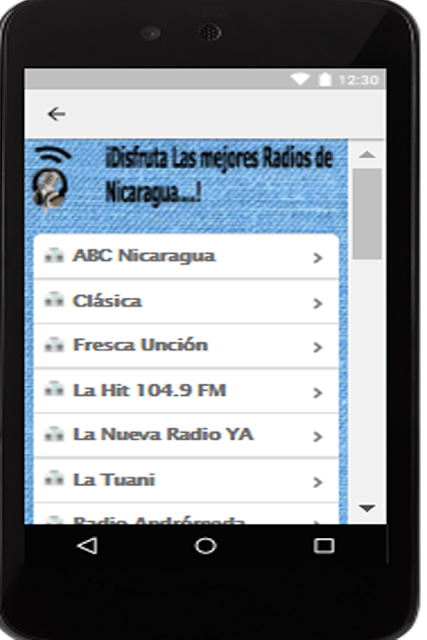Choose the La Tuani station
The height and width of the screenshot is (640, 427).
186,480
